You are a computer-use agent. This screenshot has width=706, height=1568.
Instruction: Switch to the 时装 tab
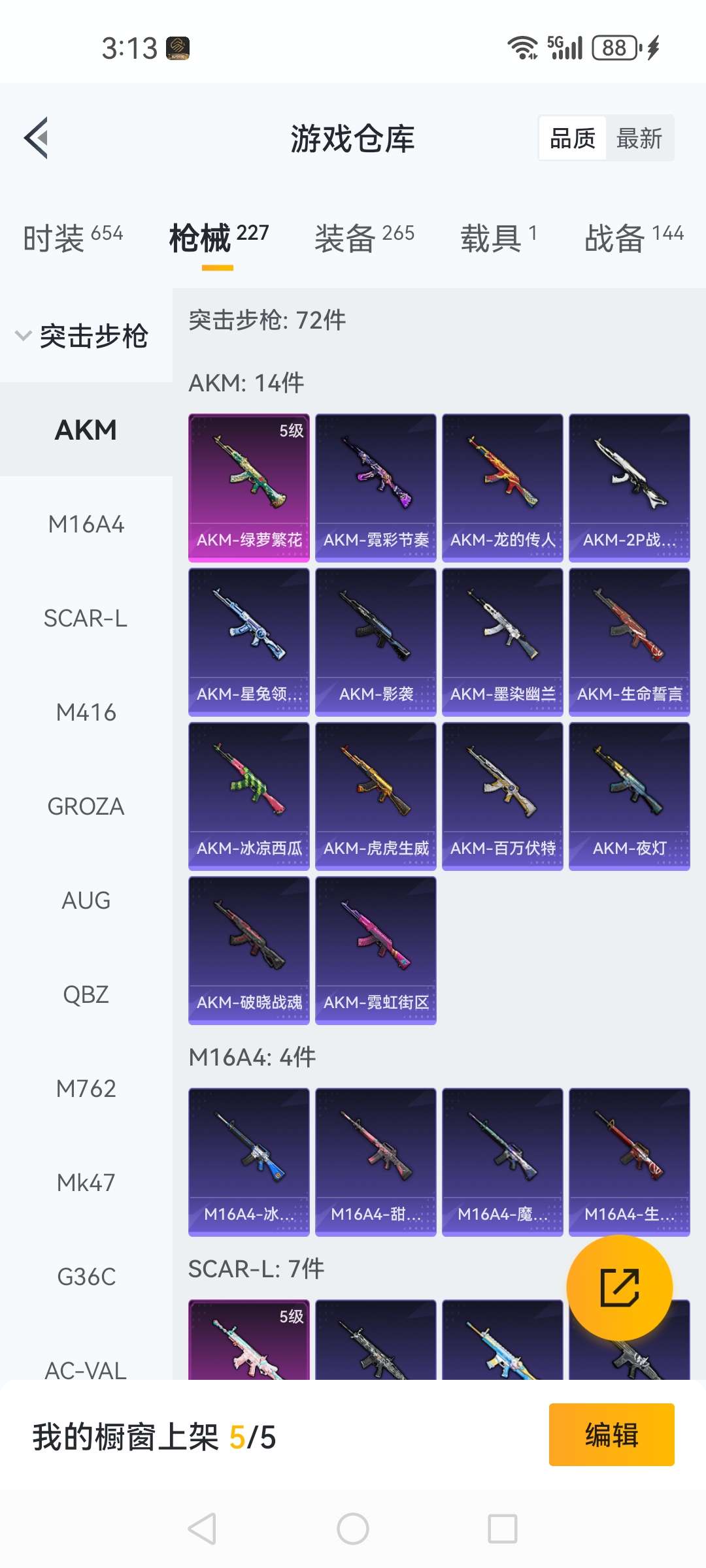tap(73, 237)
